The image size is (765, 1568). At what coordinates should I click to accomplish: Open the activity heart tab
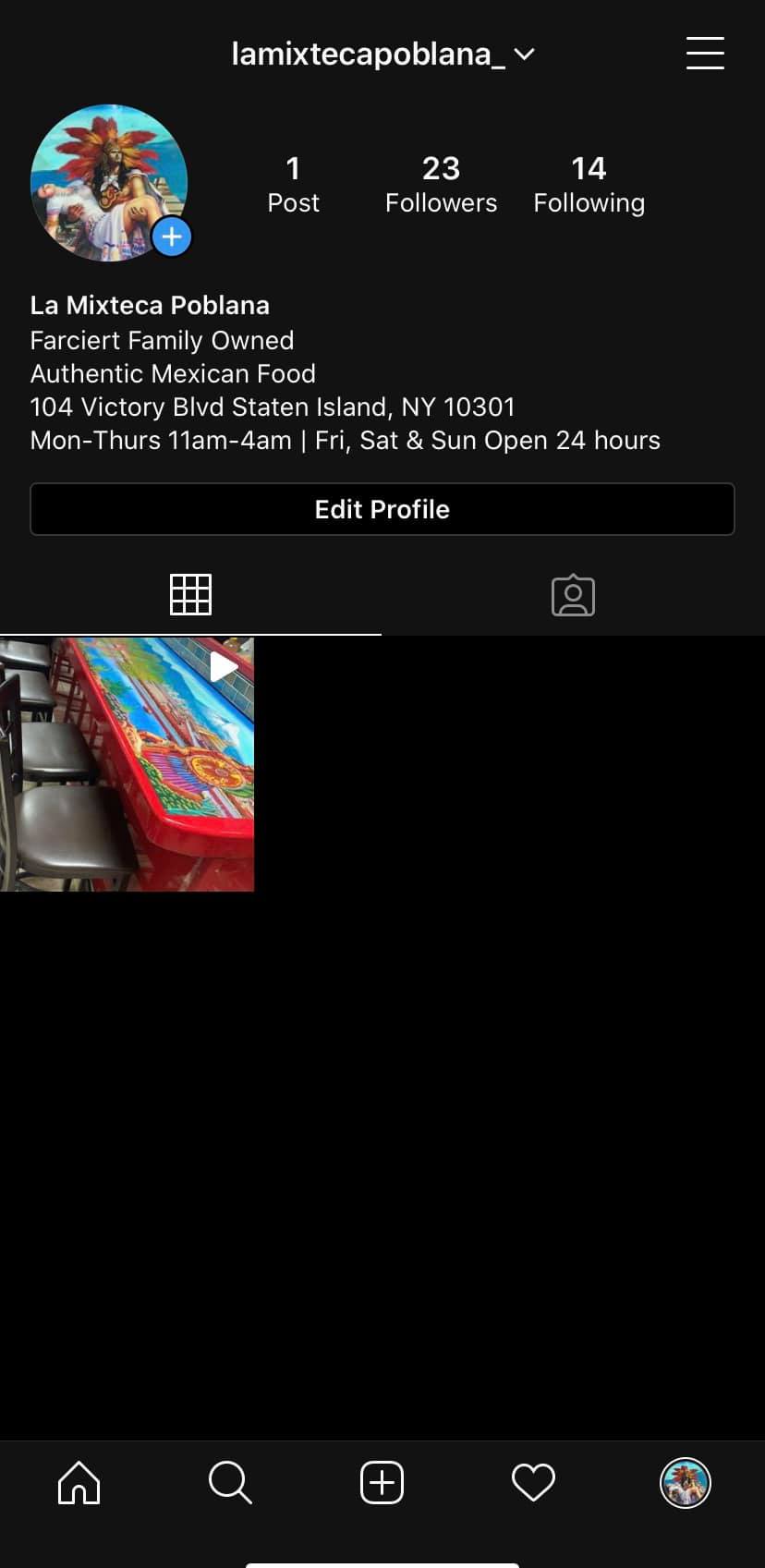click(x=533, y=1482)
